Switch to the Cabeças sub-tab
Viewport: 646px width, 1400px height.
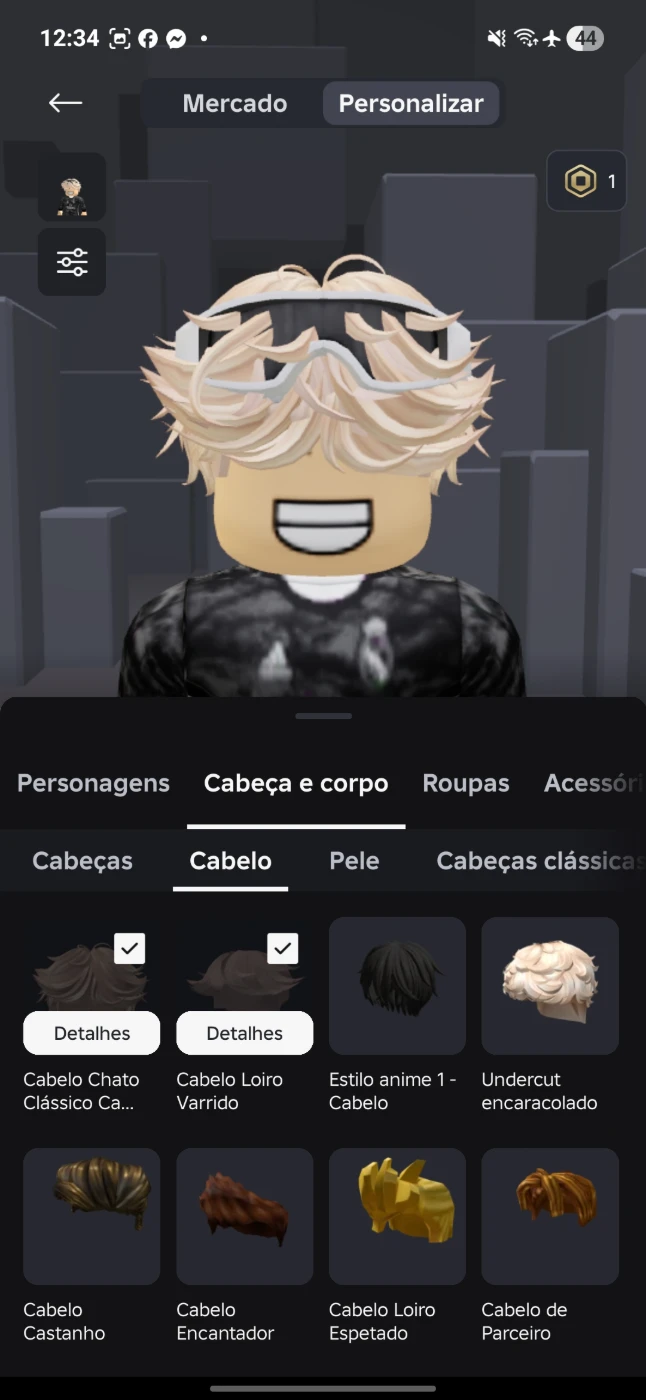tap(82, 861)
